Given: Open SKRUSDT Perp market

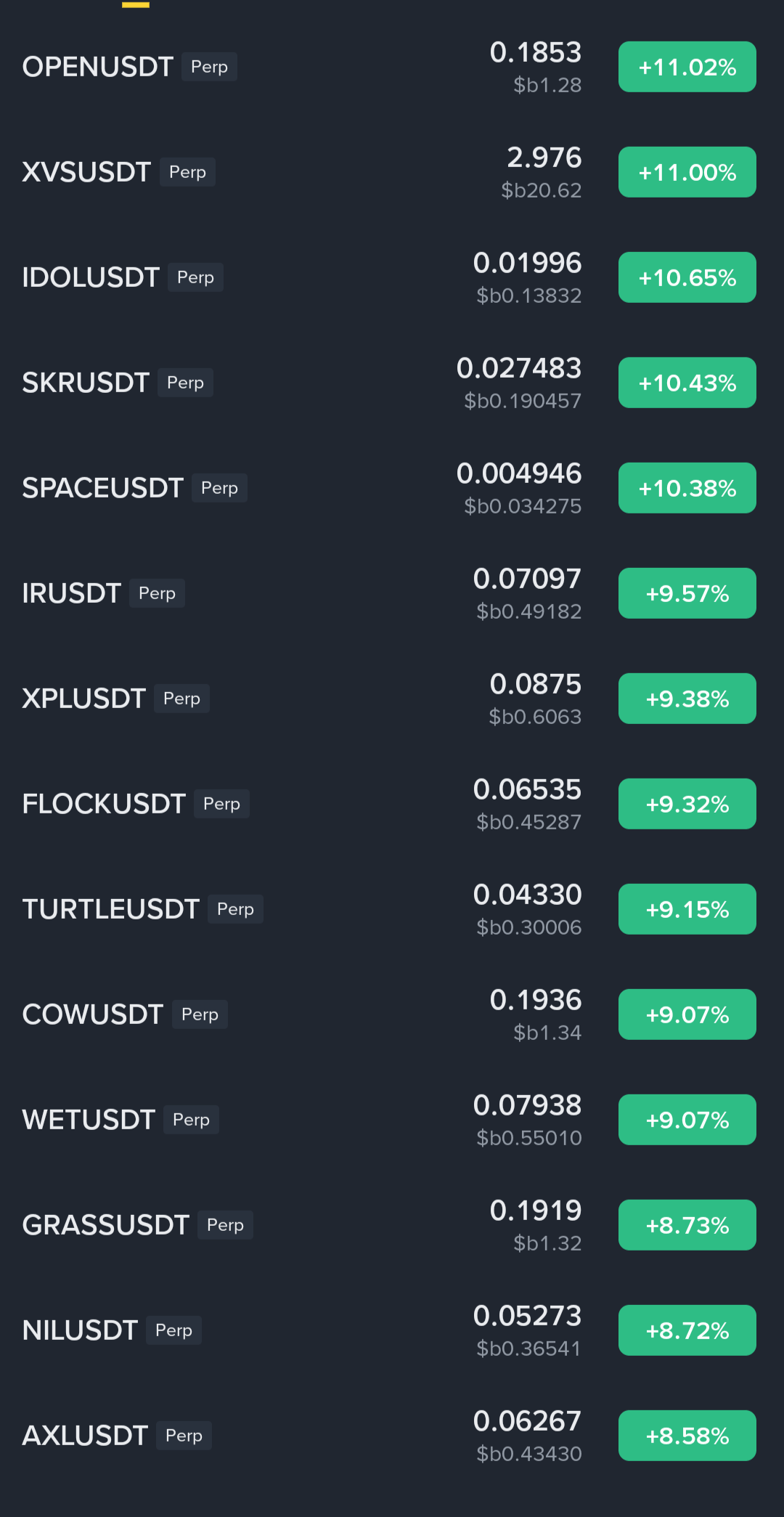Looking at the screenshot, I should [86, 383].
